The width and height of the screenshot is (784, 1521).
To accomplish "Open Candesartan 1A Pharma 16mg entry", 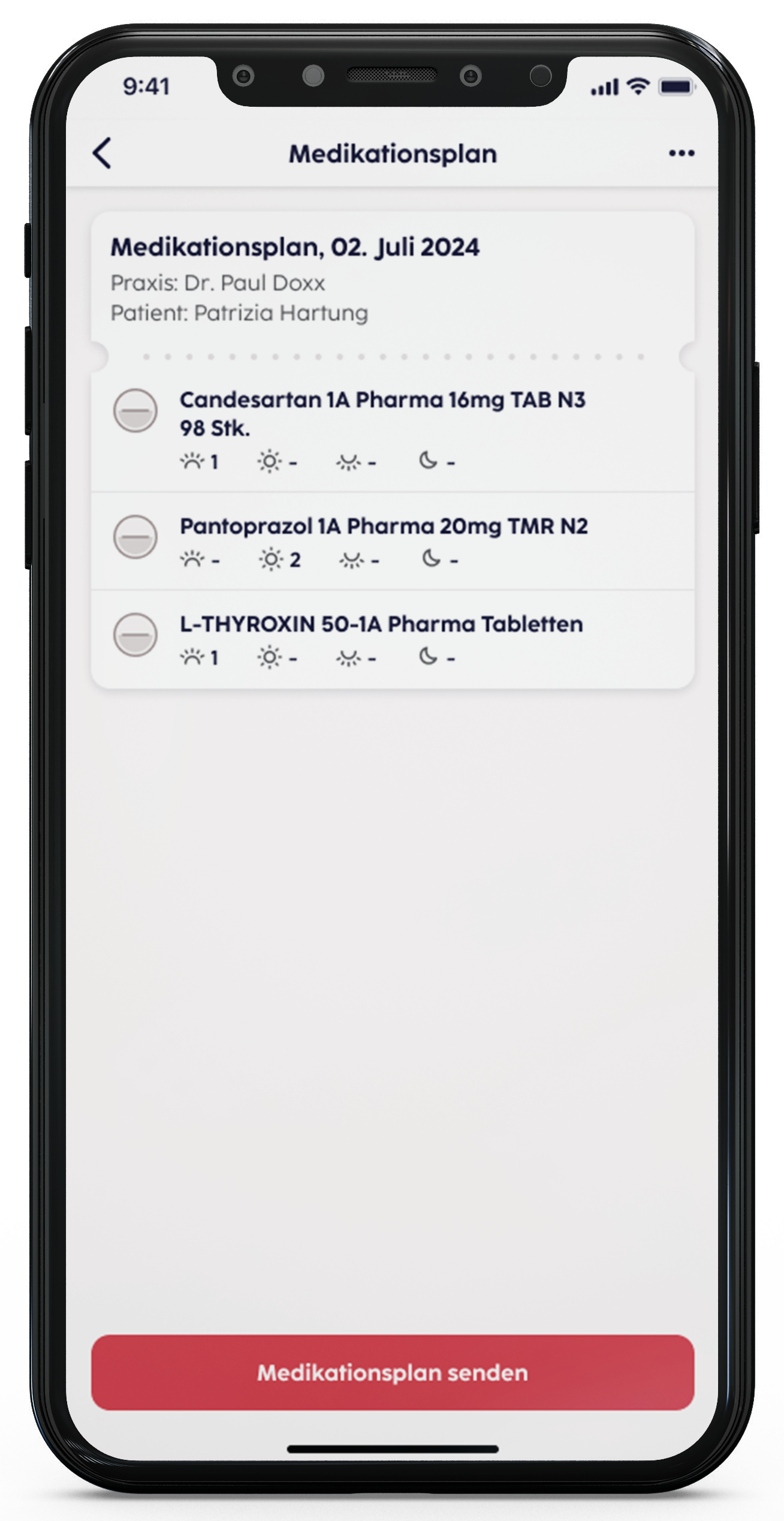I will [382, 413].
